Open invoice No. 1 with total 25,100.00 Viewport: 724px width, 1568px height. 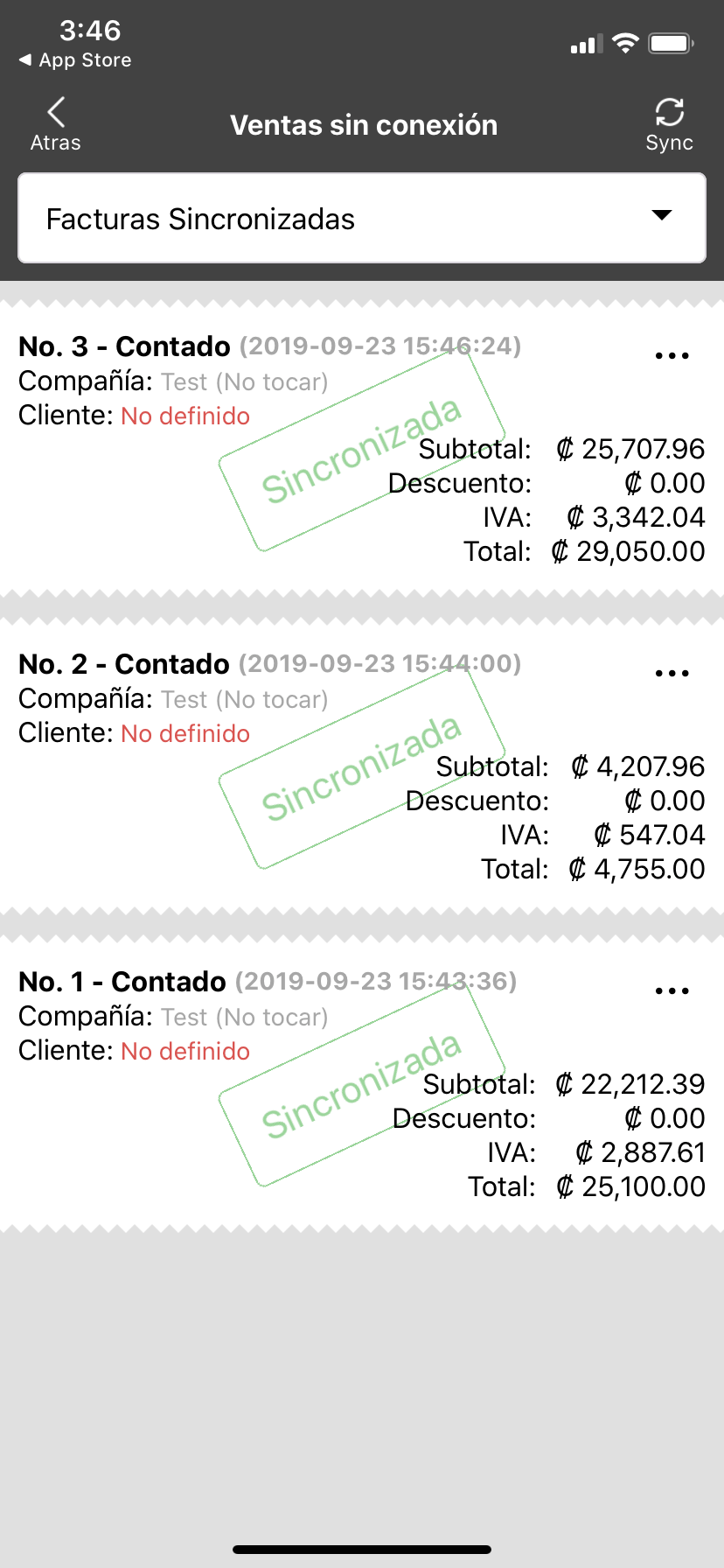coord(362,1083)
